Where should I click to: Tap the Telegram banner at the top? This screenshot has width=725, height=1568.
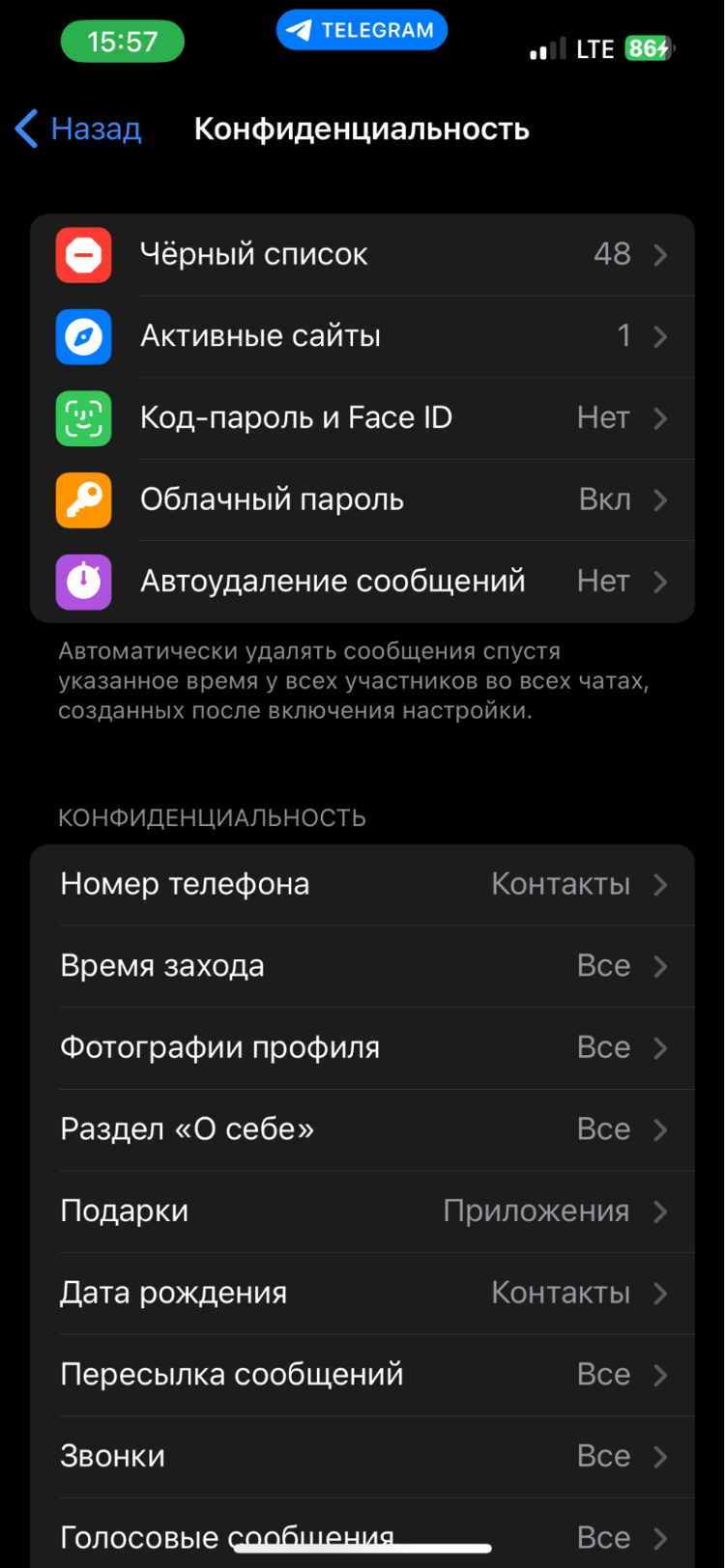[362, 30]
